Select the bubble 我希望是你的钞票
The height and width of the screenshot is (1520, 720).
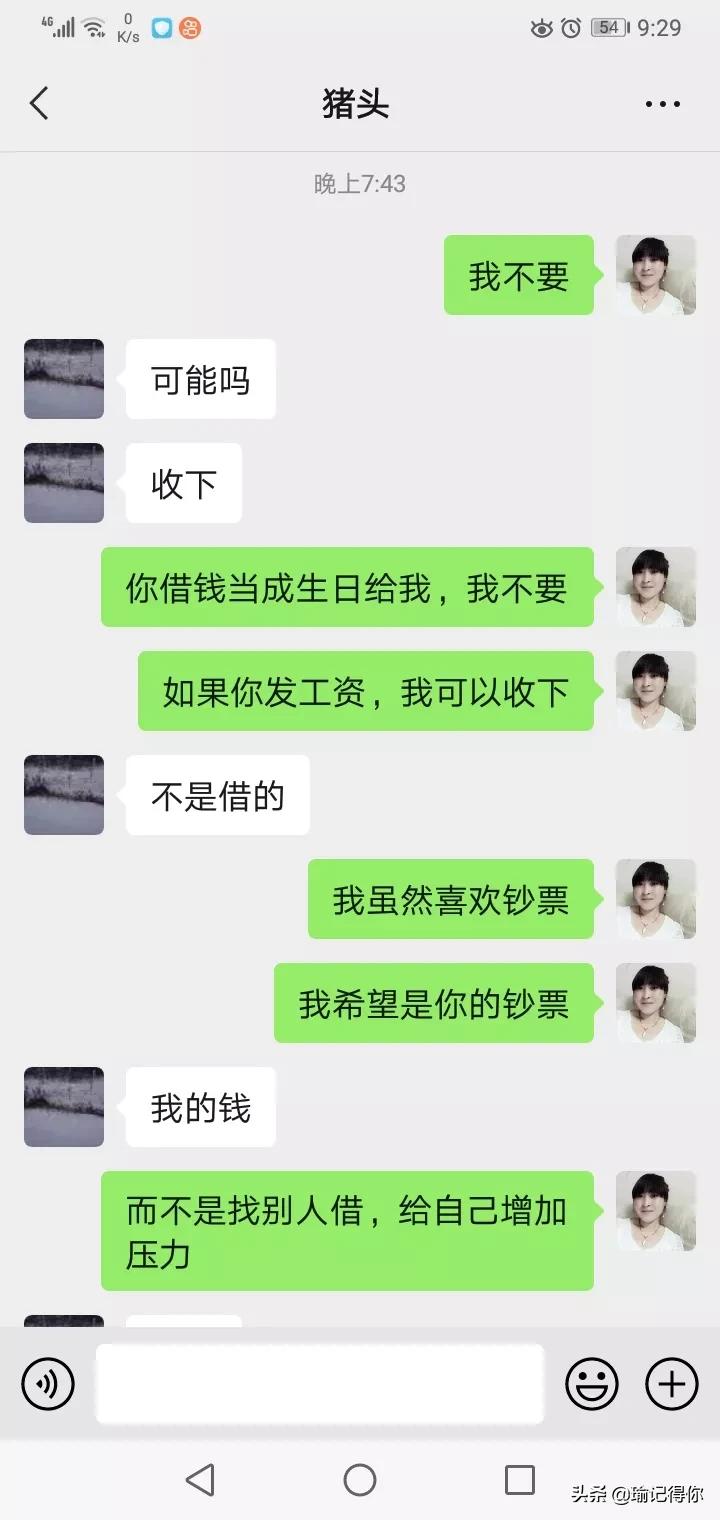pos(434,1003)
